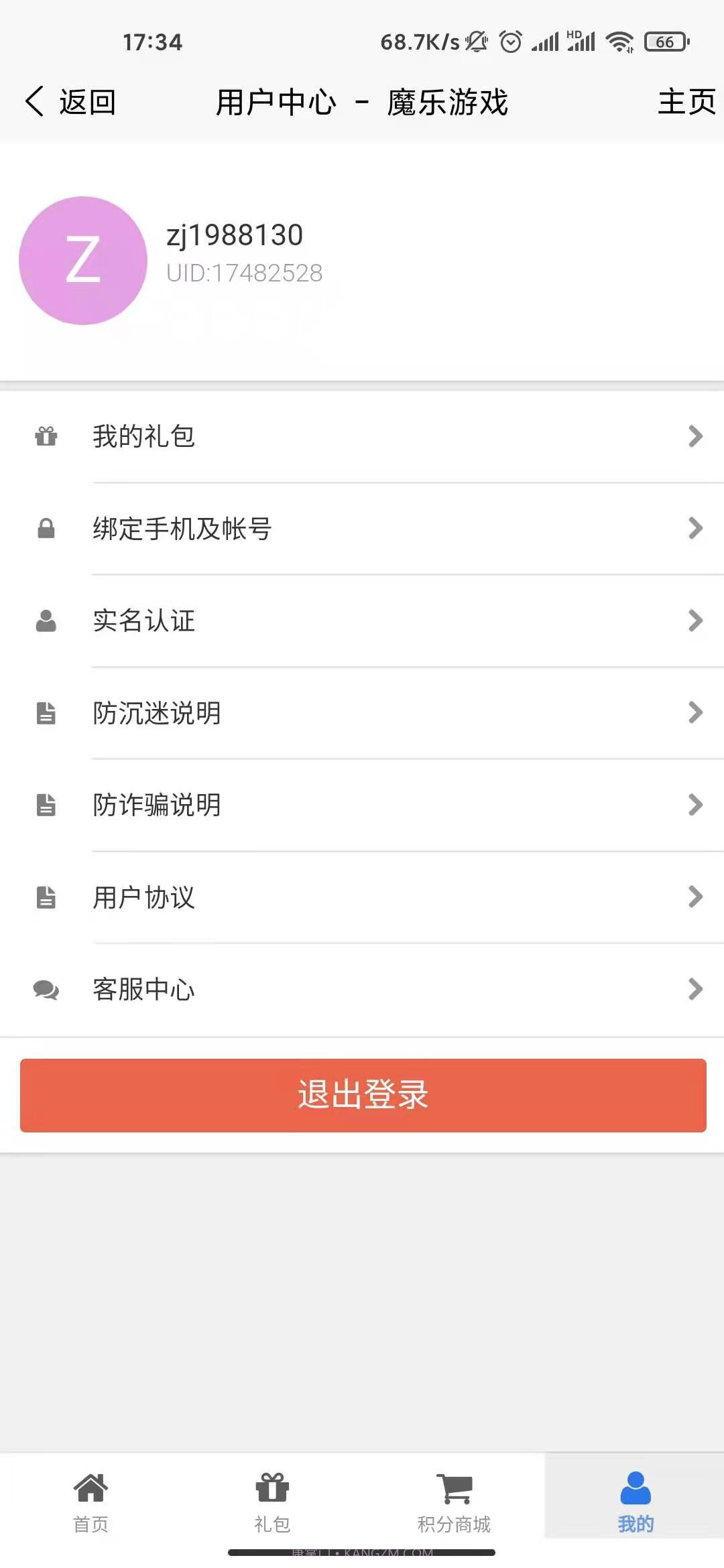The width and height of the screenshot is (724, 1568).
Task: Click the chat bubble icon beside 客服中心
Action: click(x=46, y=990)
